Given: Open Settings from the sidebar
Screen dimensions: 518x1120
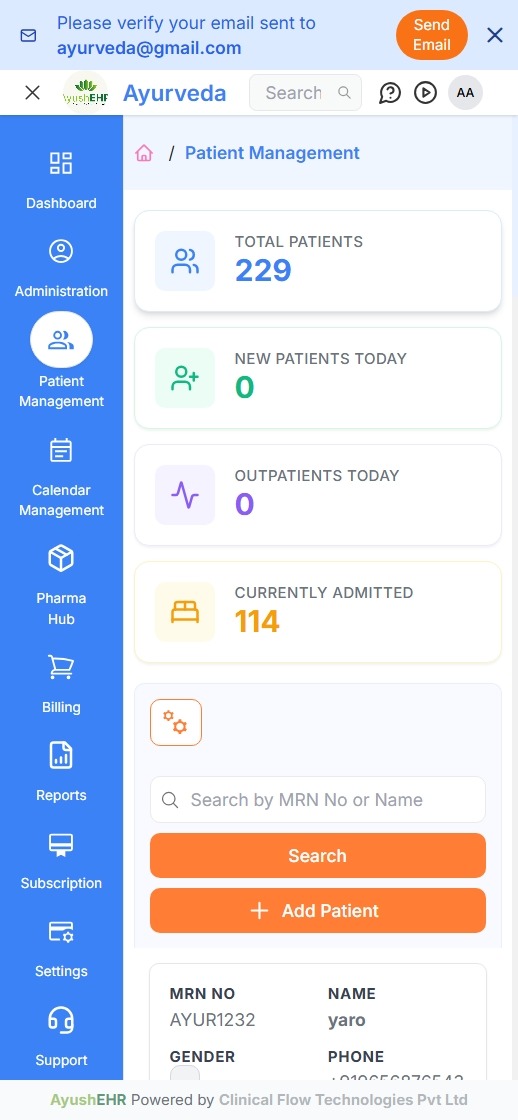Looking at the screenshot, I should click(61, 949).
